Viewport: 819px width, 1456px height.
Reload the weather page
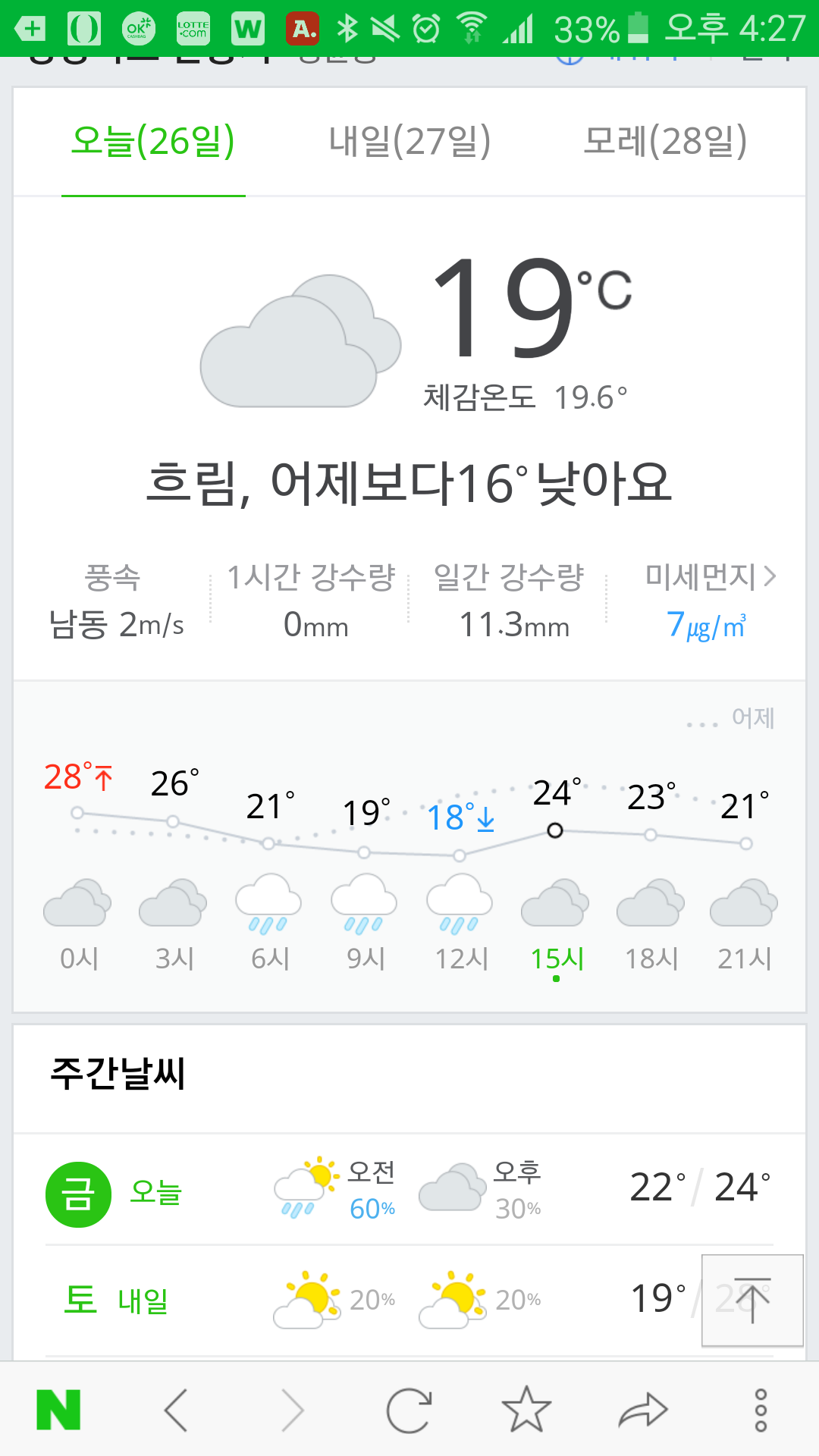(409, 1410)
